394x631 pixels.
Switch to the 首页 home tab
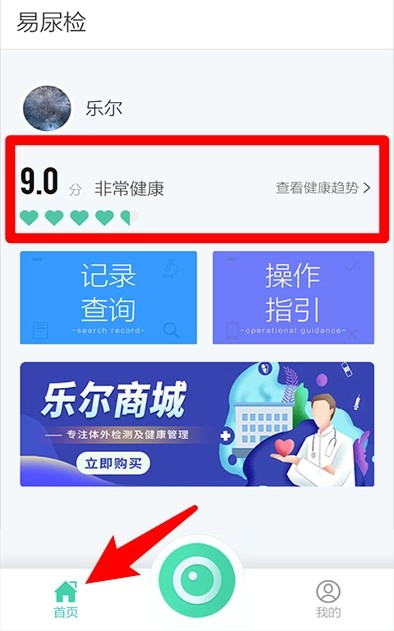coord(66,599)
